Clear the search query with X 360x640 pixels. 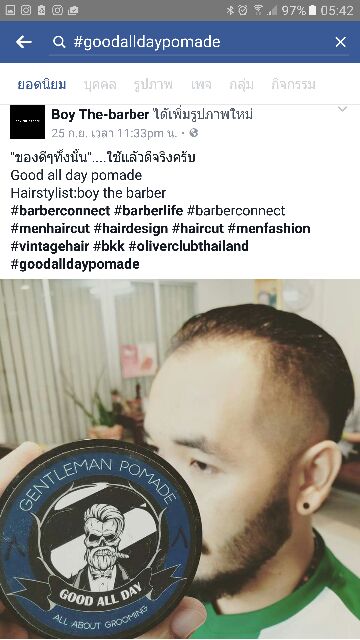[341, 42]
